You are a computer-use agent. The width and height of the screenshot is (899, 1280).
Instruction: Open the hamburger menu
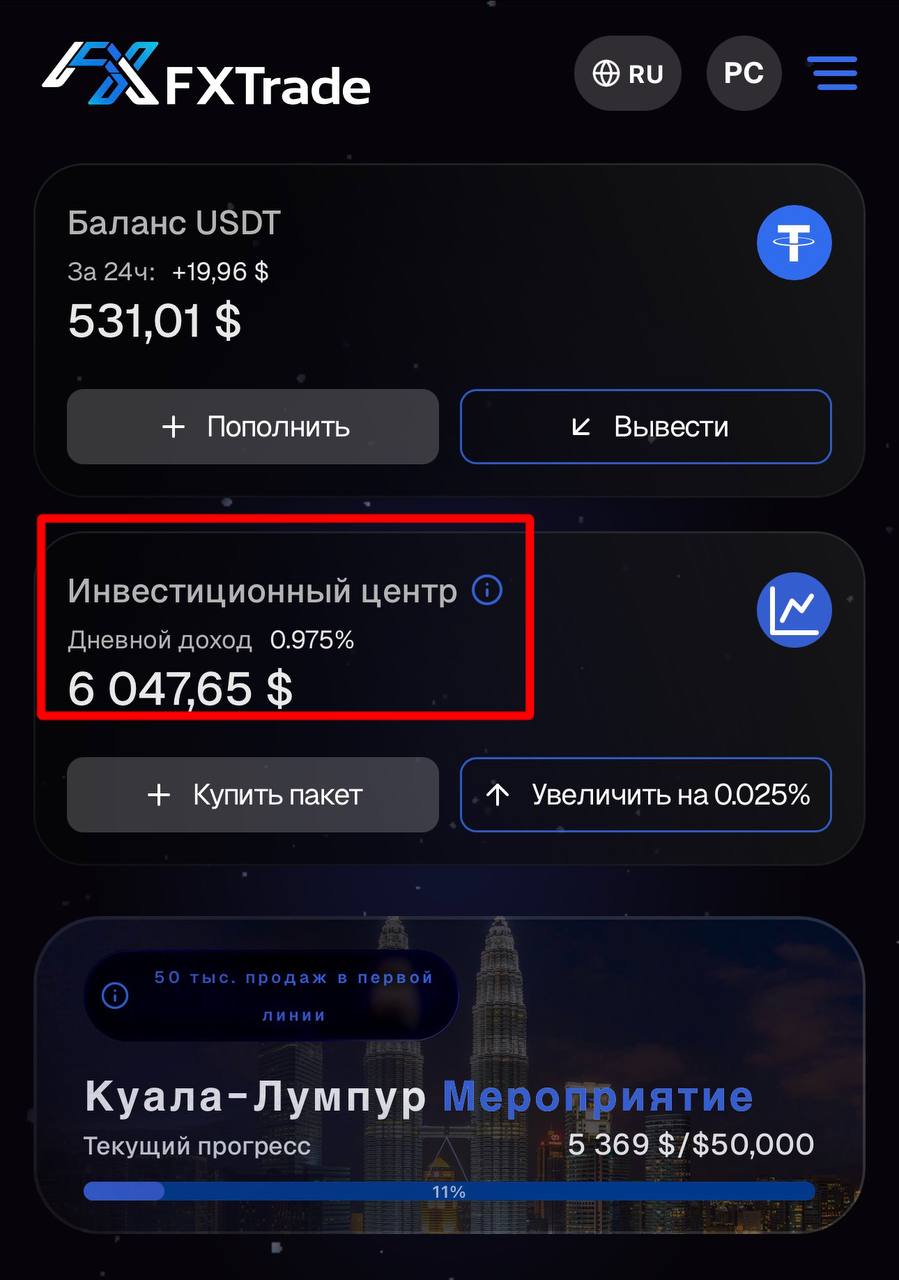(832, 73)
